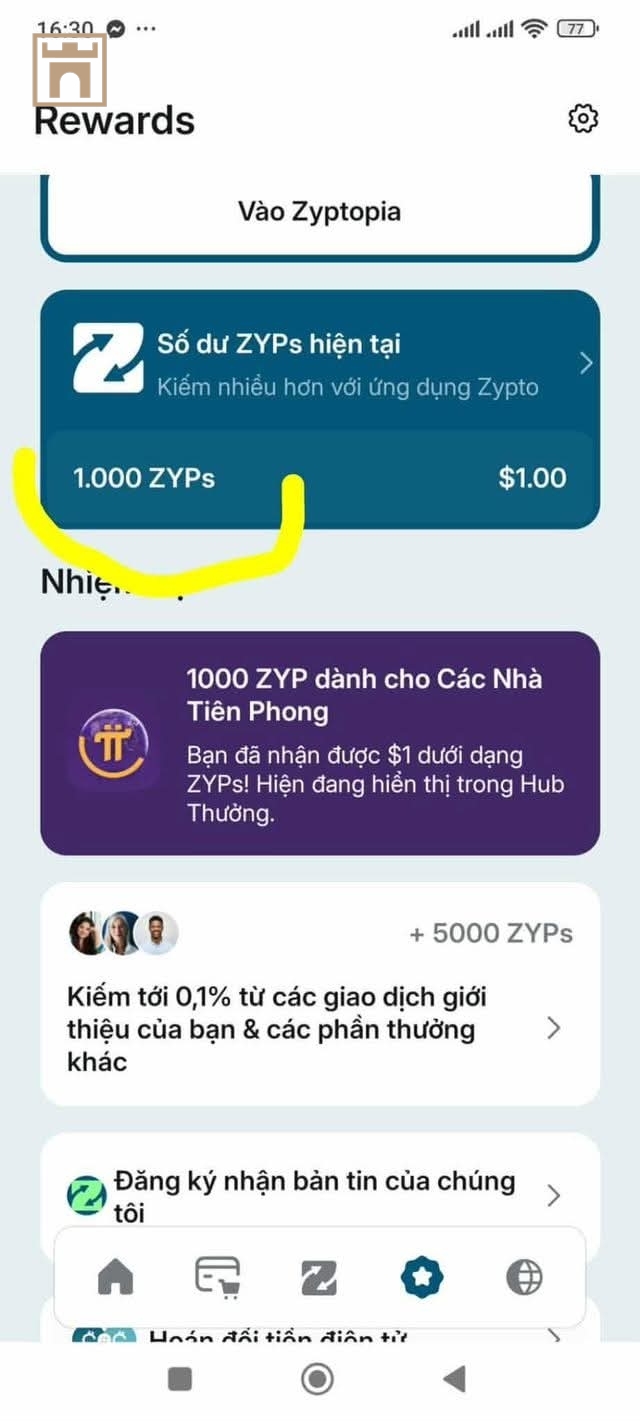Tap the system back button
The image size is (640, 1421).
[x=454, y=1380]
